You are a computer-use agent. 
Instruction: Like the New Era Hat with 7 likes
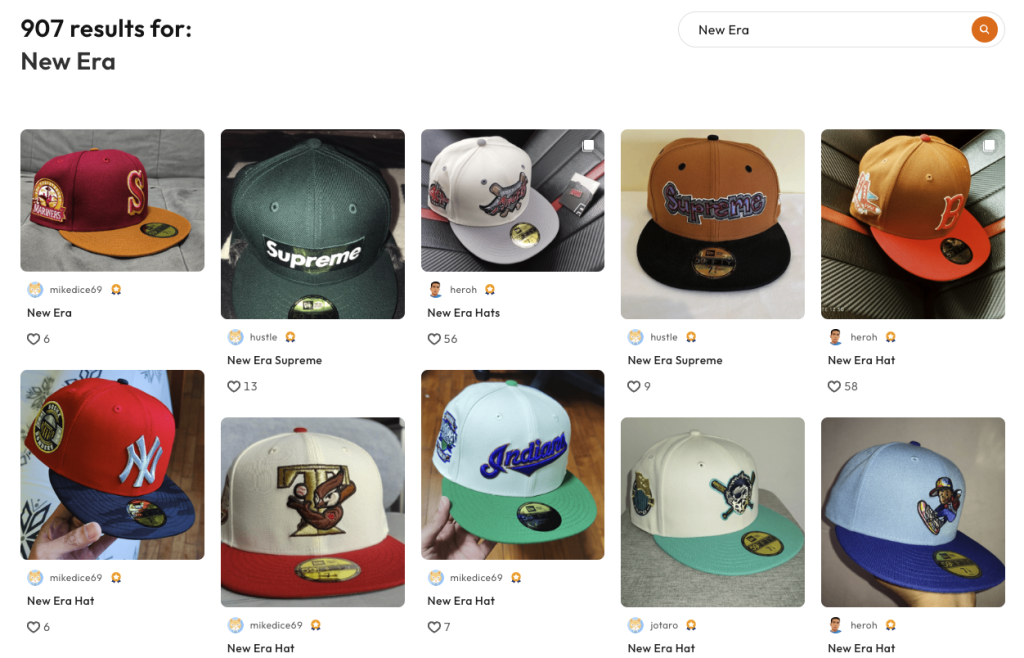click(434, 628)
